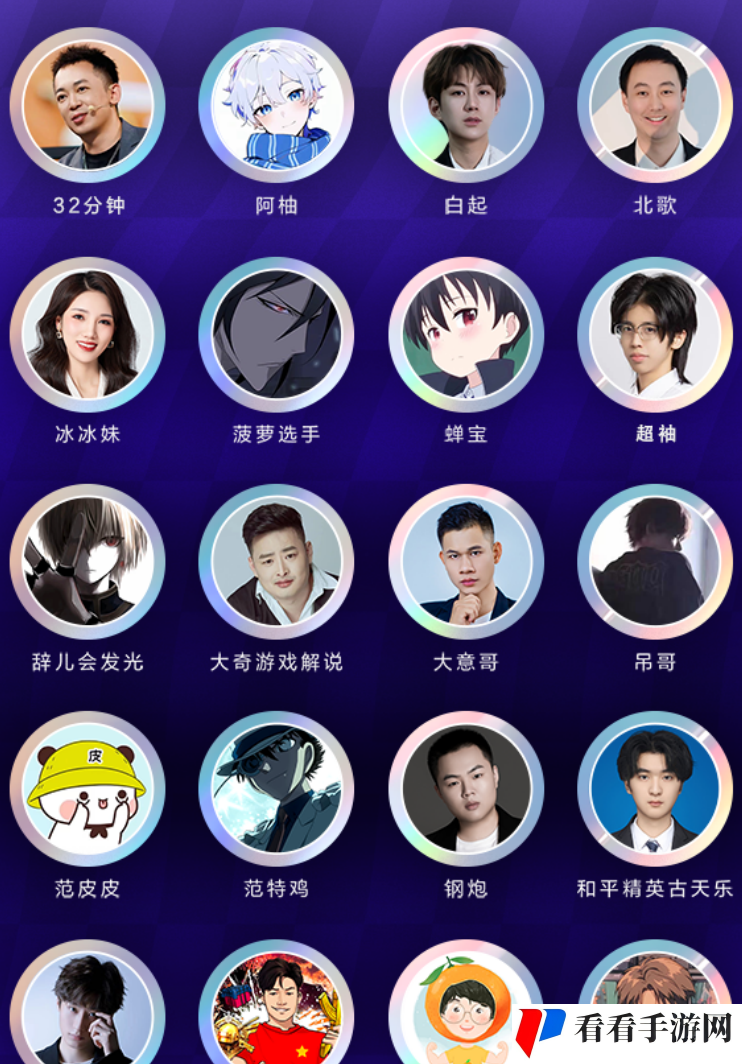Viewport: 742px width, 1064px height.
Task: Select the 阿柚 avatar
Action: [276, 105]
